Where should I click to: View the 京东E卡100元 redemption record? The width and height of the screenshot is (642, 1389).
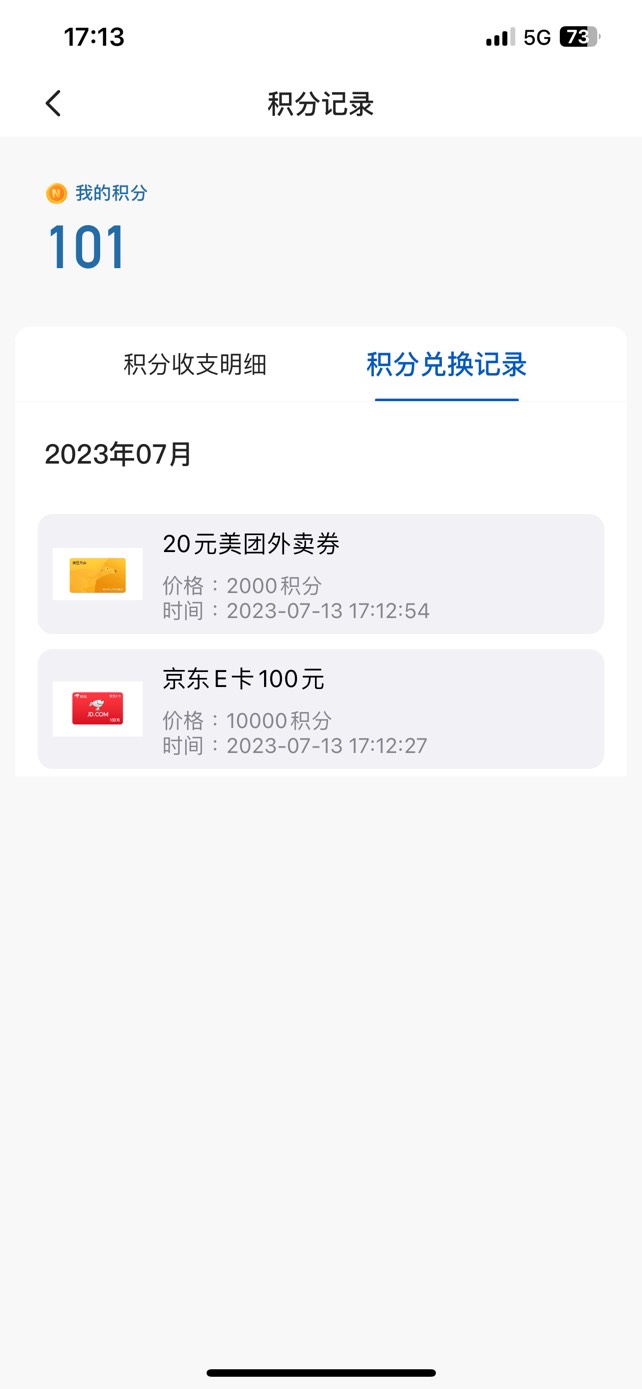tap(320, 709)
